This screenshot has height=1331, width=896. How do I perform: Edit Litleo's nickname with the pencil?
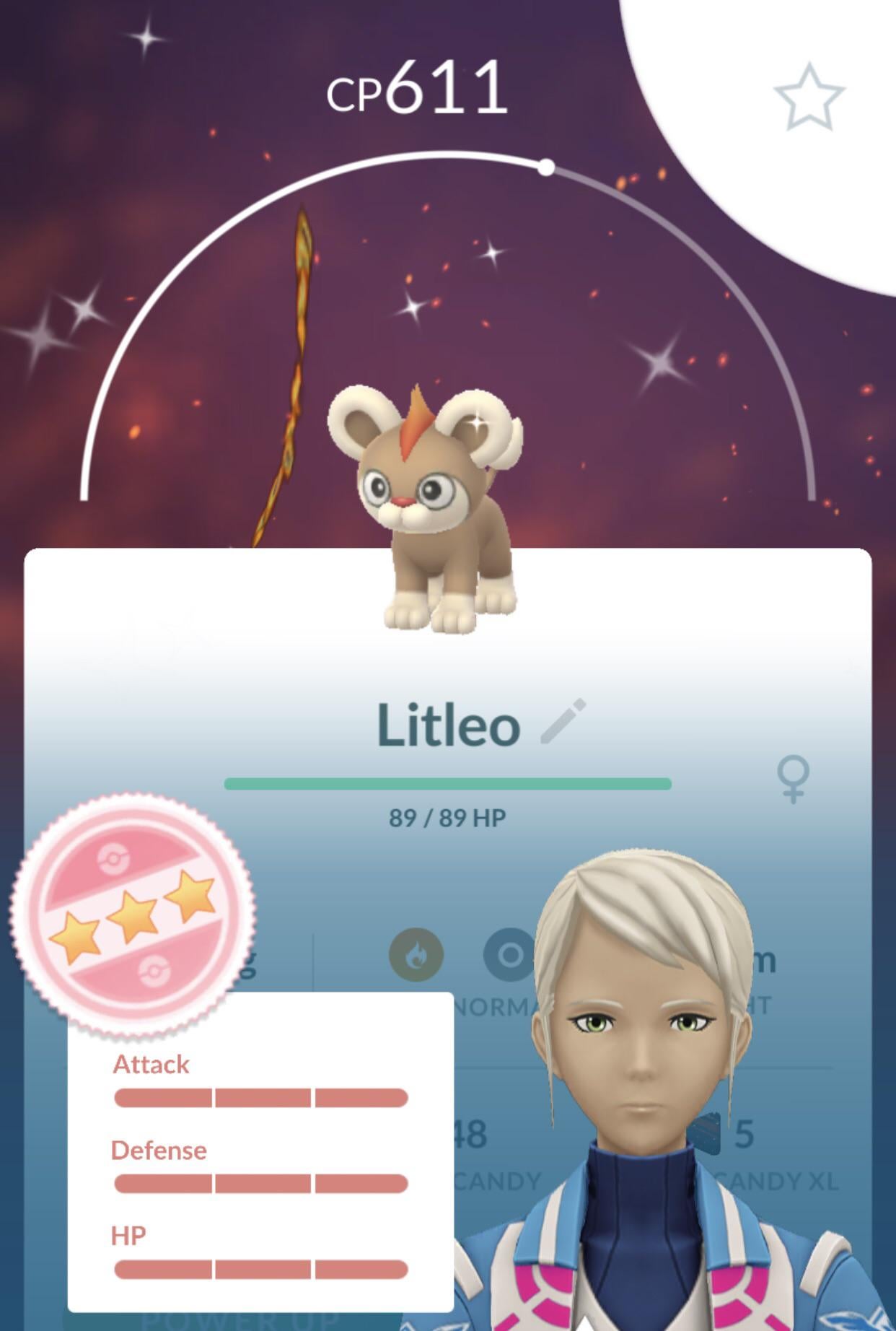tap(563, 721)
